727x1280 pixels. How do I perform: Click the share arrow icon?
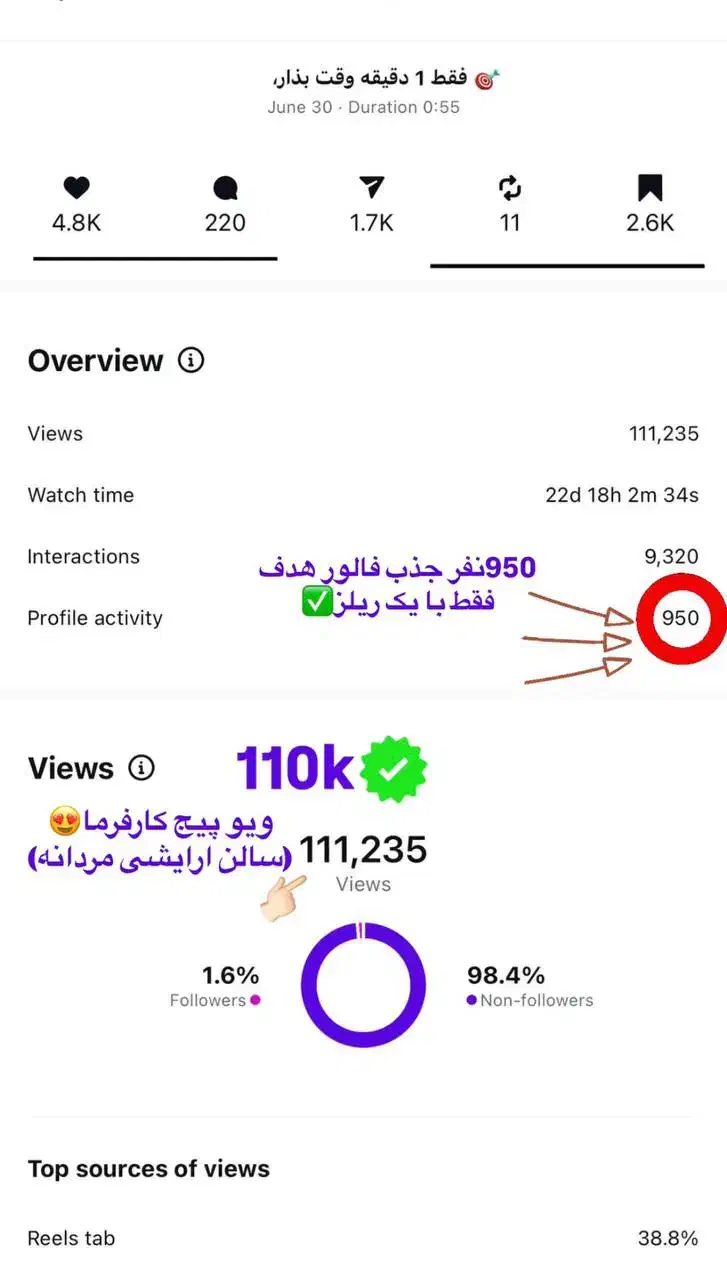372,187
